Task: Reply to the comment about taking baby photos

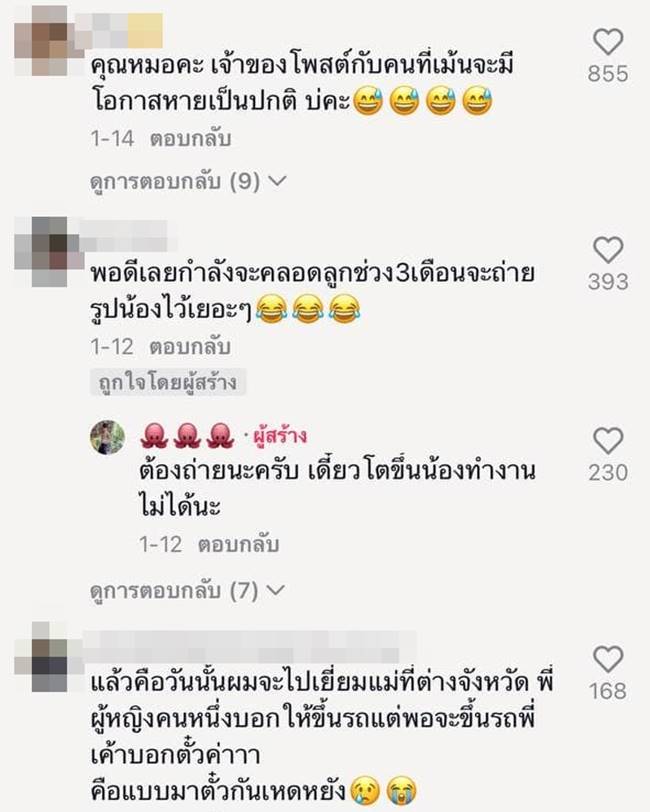Action: click(x=190, y=347)
